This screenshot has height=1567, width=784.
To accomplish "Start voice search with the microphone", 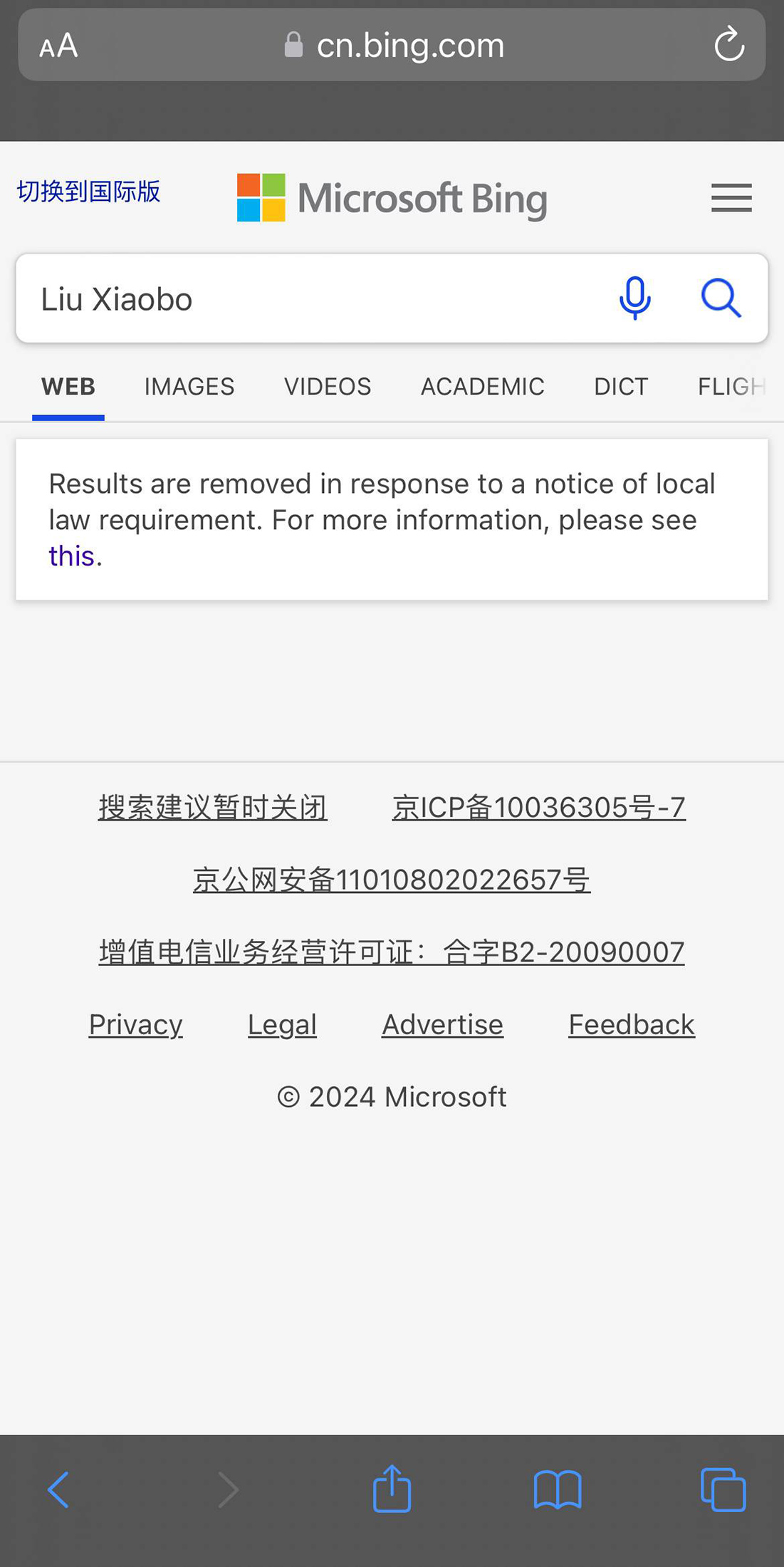I will tap(634, 298).
